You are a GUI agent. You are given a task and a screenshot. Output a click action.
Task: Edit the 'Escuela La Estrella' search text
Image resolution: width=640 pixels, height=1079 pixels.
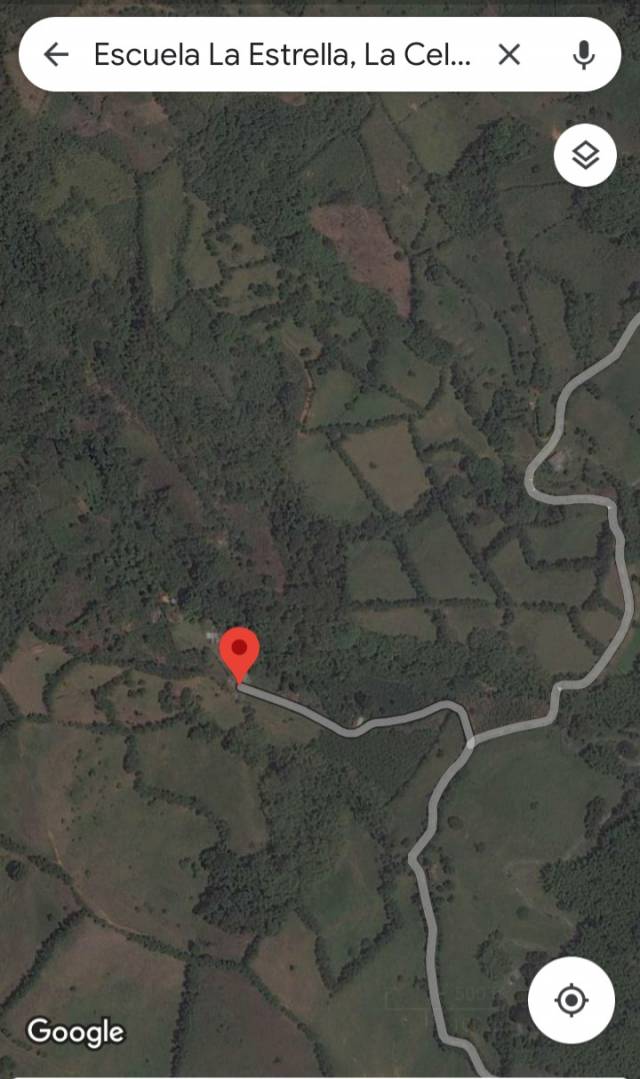(281, 55)
